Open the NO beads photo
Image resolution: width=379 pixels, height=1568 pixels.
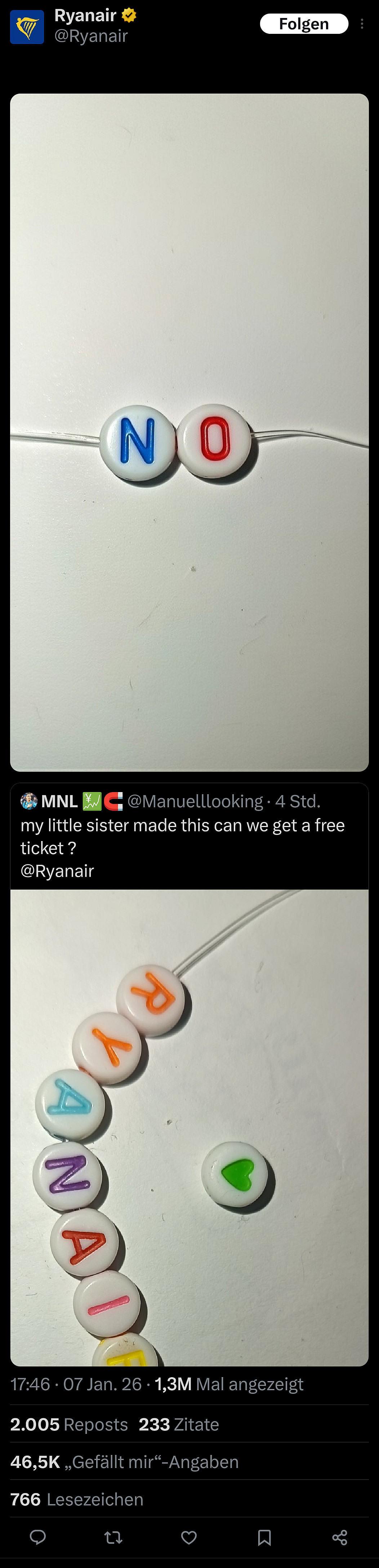click(x=189, y=432)
